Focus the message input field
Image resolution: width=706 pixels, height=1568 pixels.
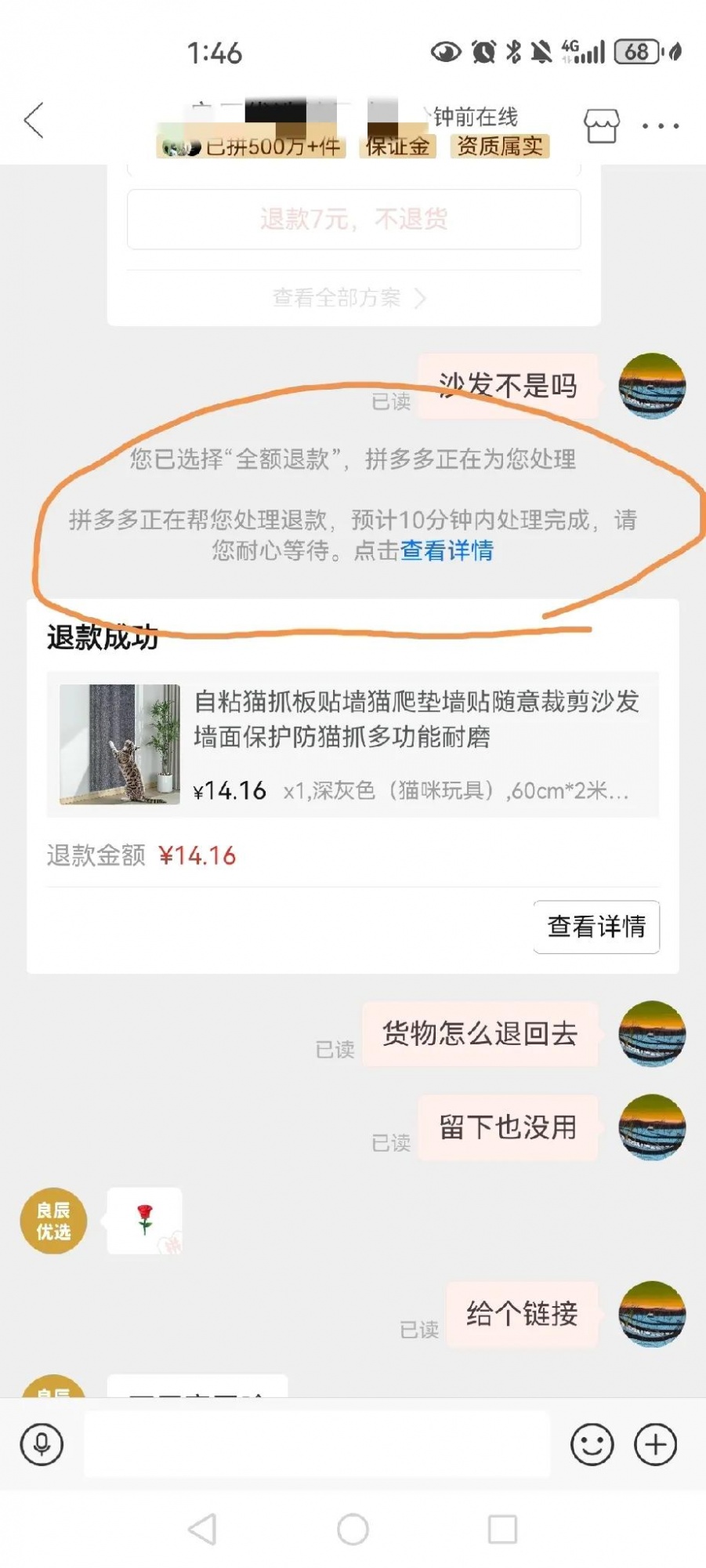[317, 1444]
